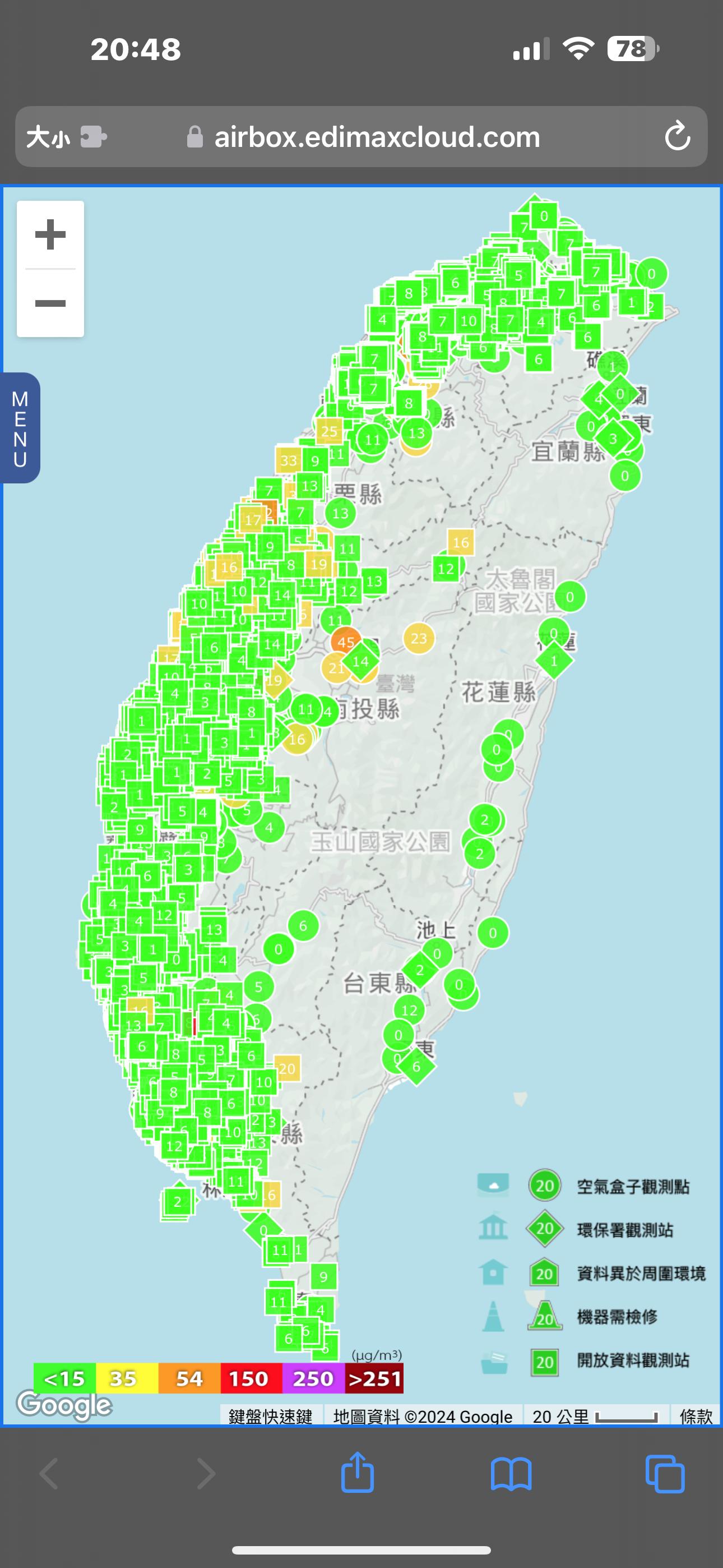Viewport: 723px width, 1568px height.
Task: Open the side MENU tab
Action: pyautogui.click(x=20, y=428)
